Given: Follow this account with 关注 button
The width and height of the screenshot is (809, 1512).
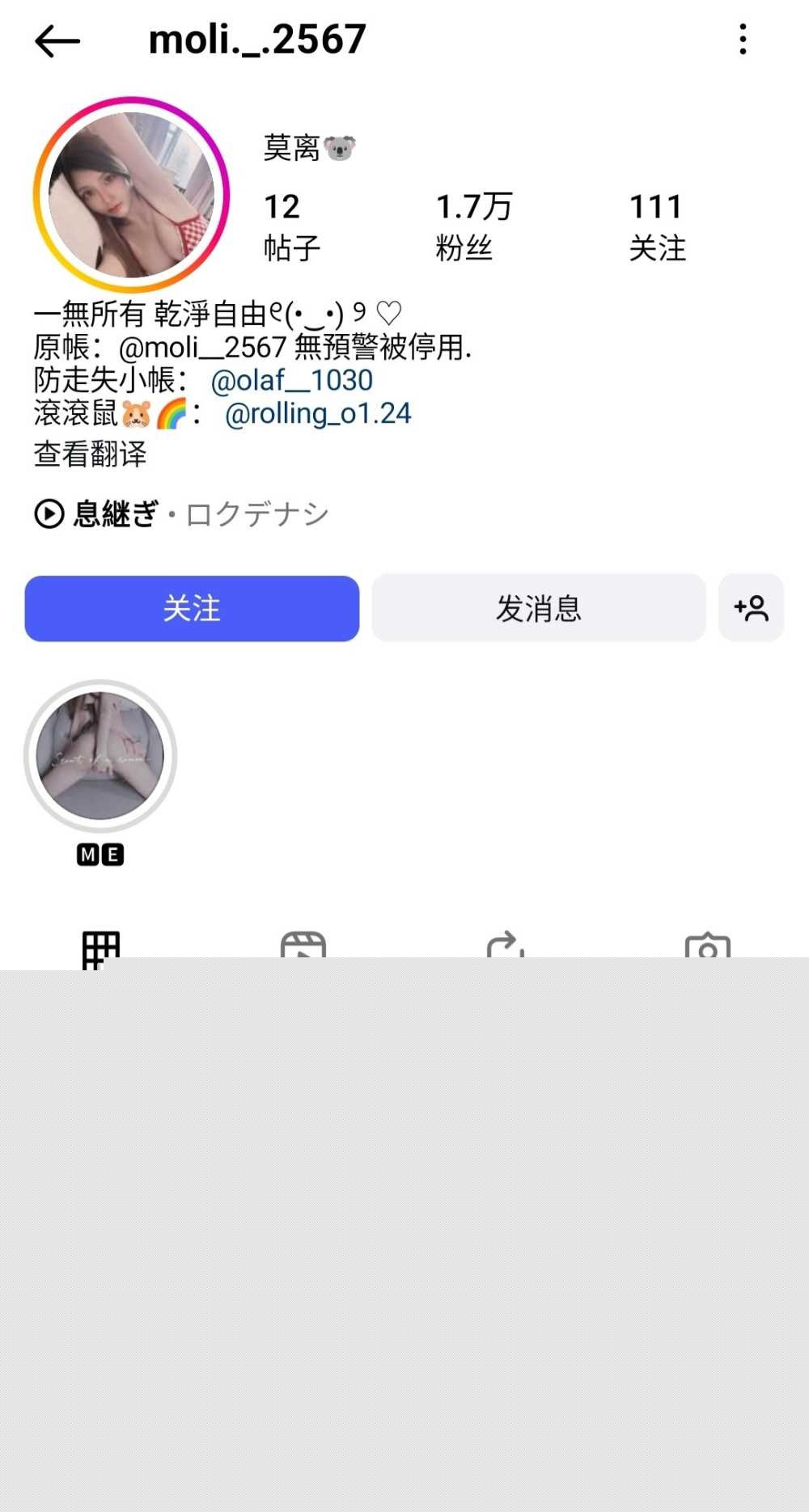Looking at the screenshot, I should click(192, 608).
